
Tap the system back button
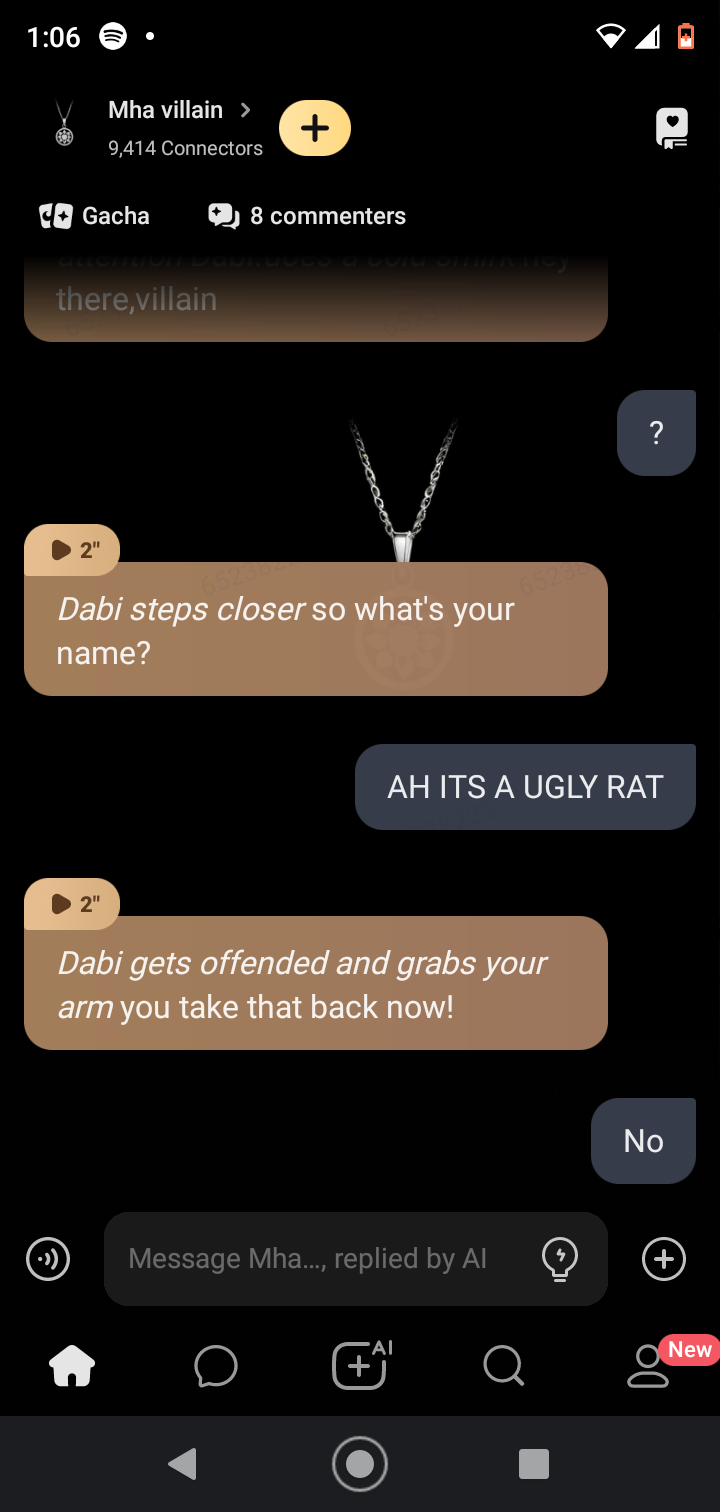click(182, 1464)
